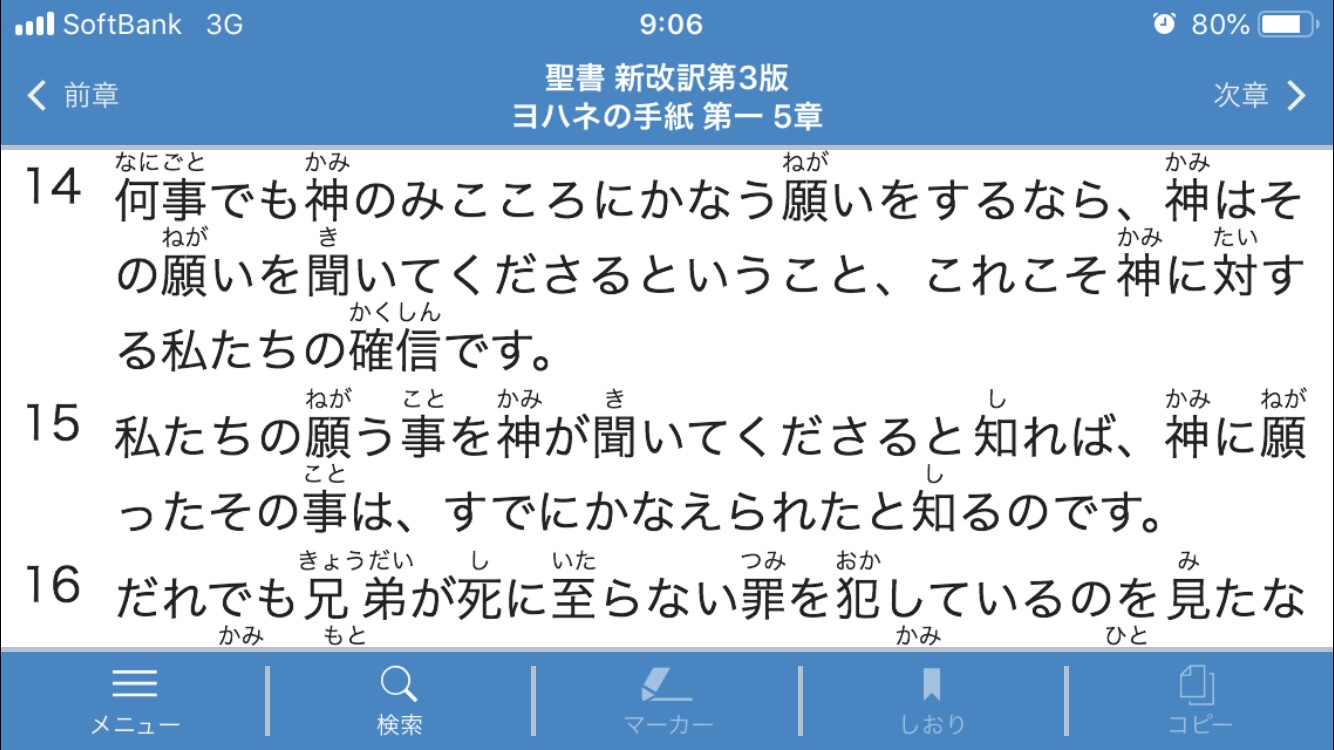Open the メニュー menu
The height and width of the screenshot is (750, 1334).
click(135, 700)
